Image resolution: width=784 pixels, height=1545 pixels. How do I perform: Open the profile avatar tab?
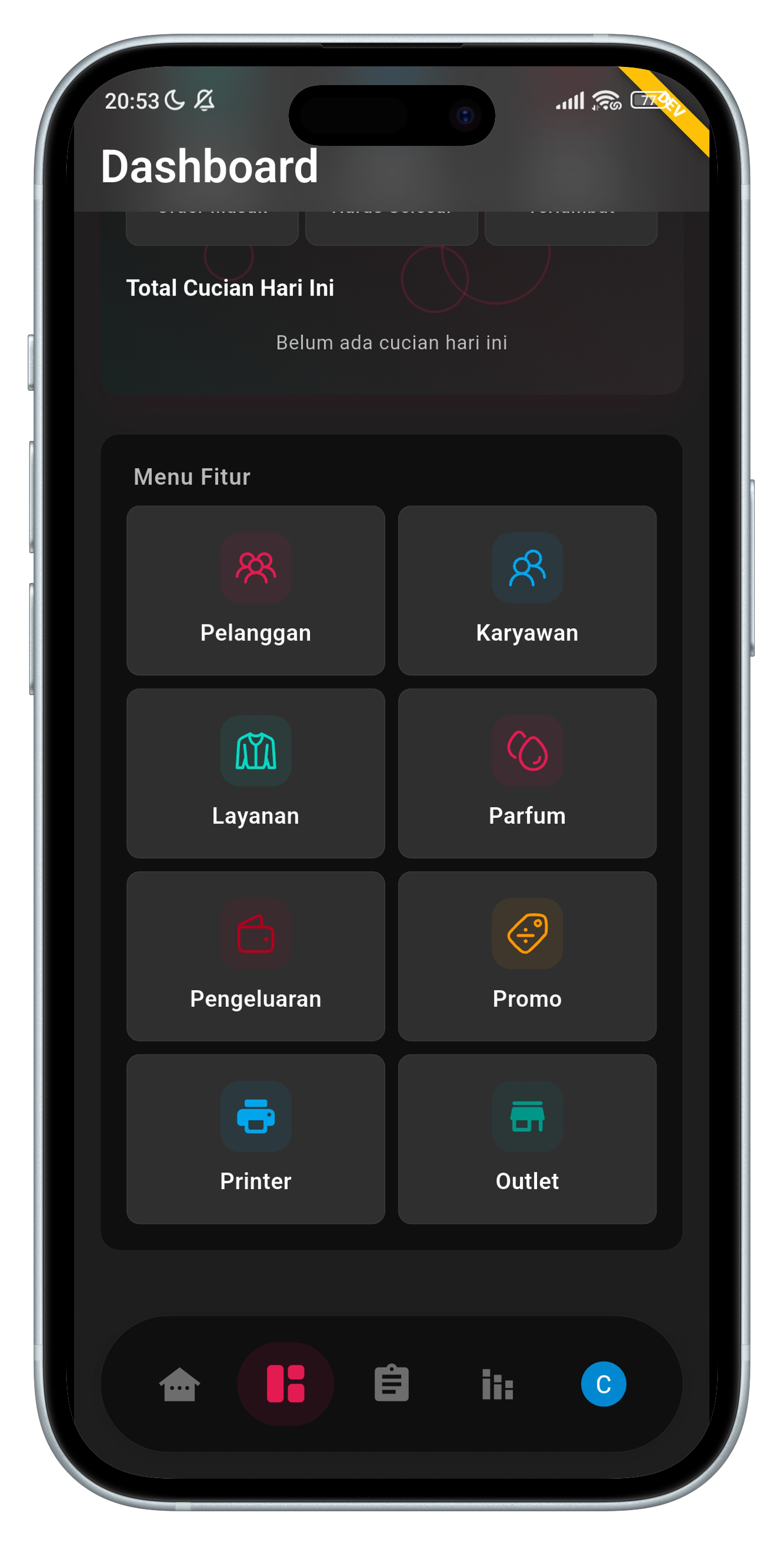click(x=603, y=1384)
